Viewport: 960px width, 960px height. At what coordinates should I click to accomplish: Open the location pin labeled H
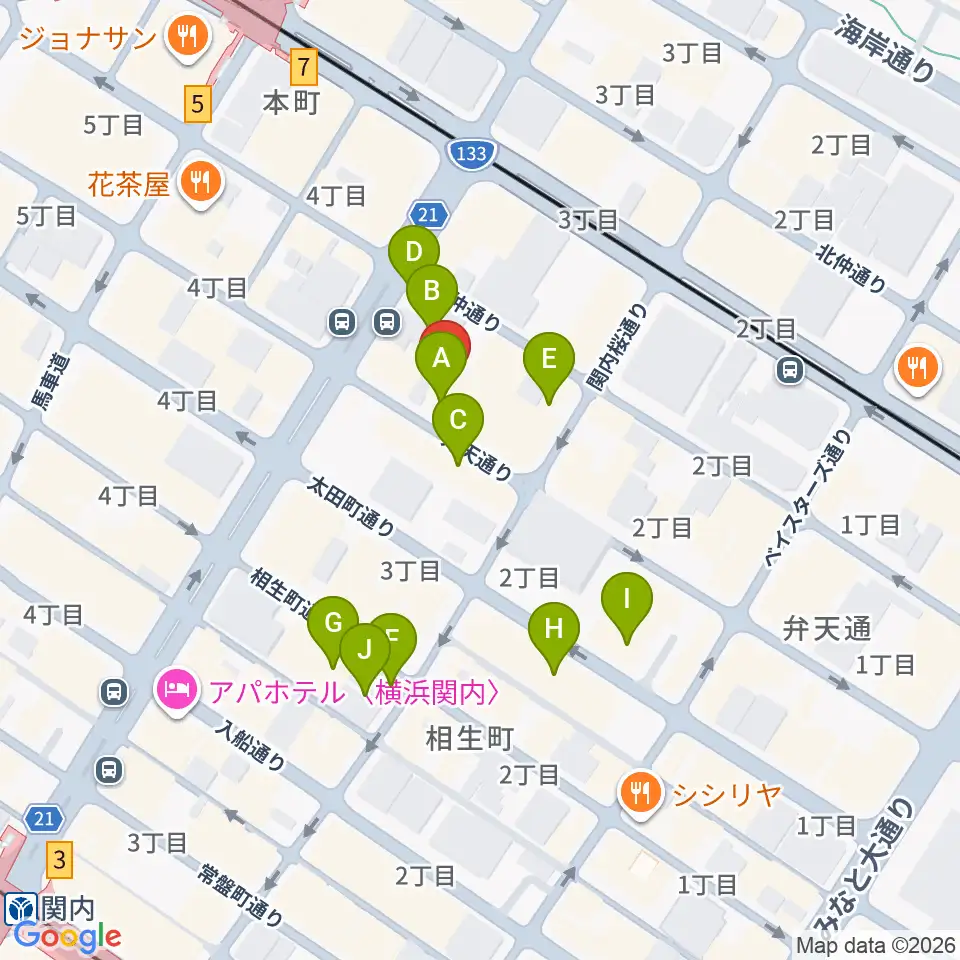(553, 637)
